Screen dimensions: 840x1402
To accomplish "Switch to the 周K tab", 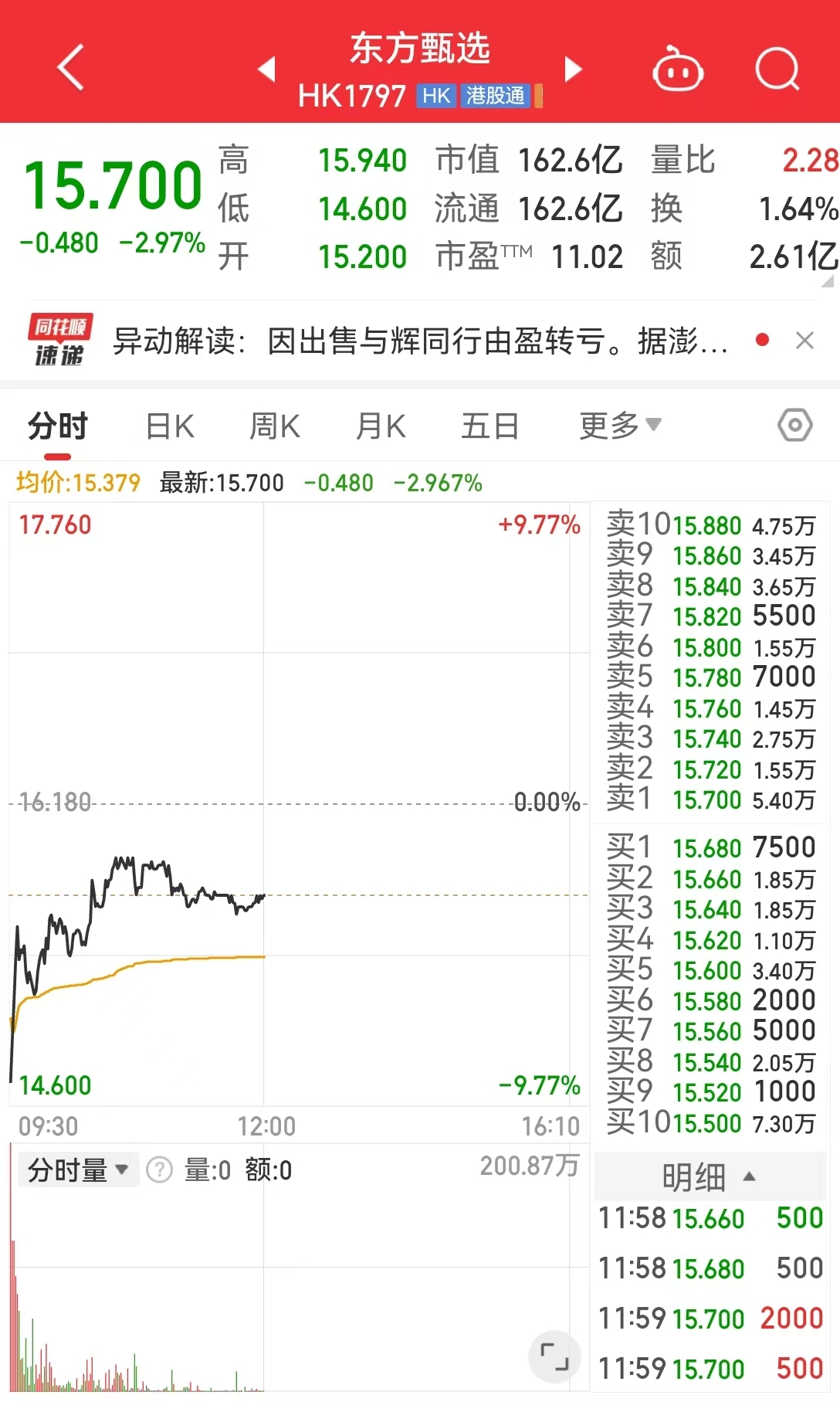I will pos(275,426).
